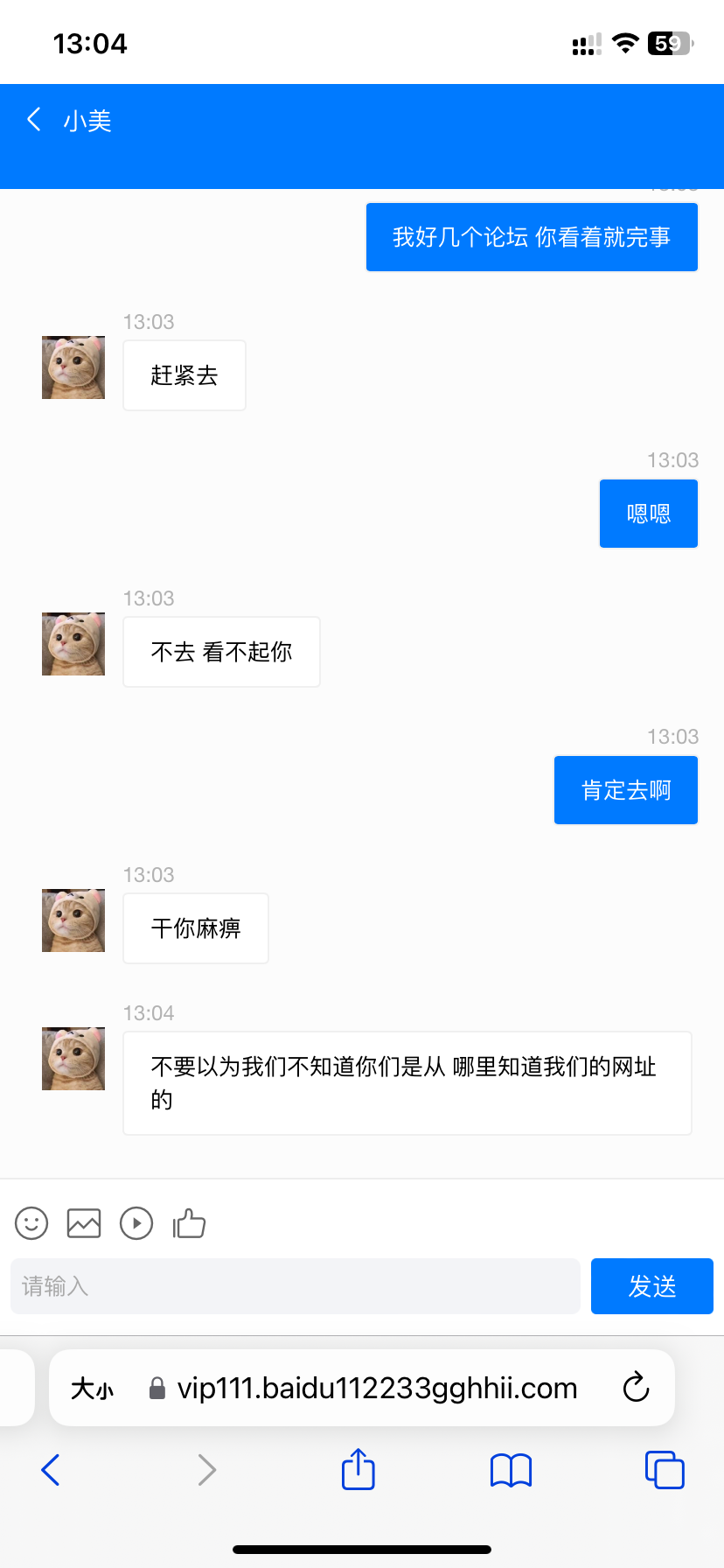Share this page from Safari
This screenshot has width=724, height=1568.
click(x=358, y=1469)
